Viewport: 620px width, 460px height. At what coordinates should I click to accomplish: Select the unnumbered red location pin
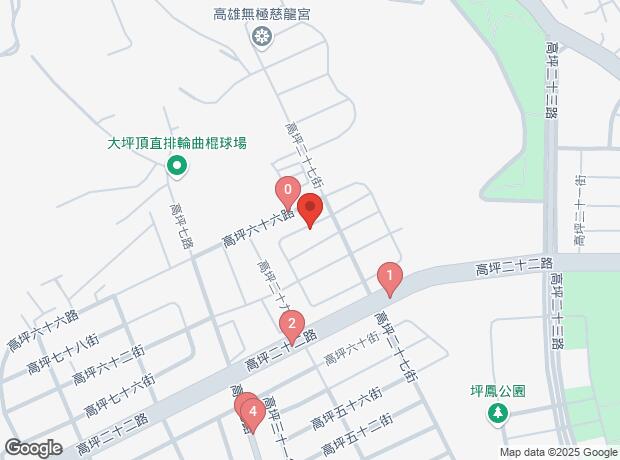pyautogui.click(x=310, y=211)
